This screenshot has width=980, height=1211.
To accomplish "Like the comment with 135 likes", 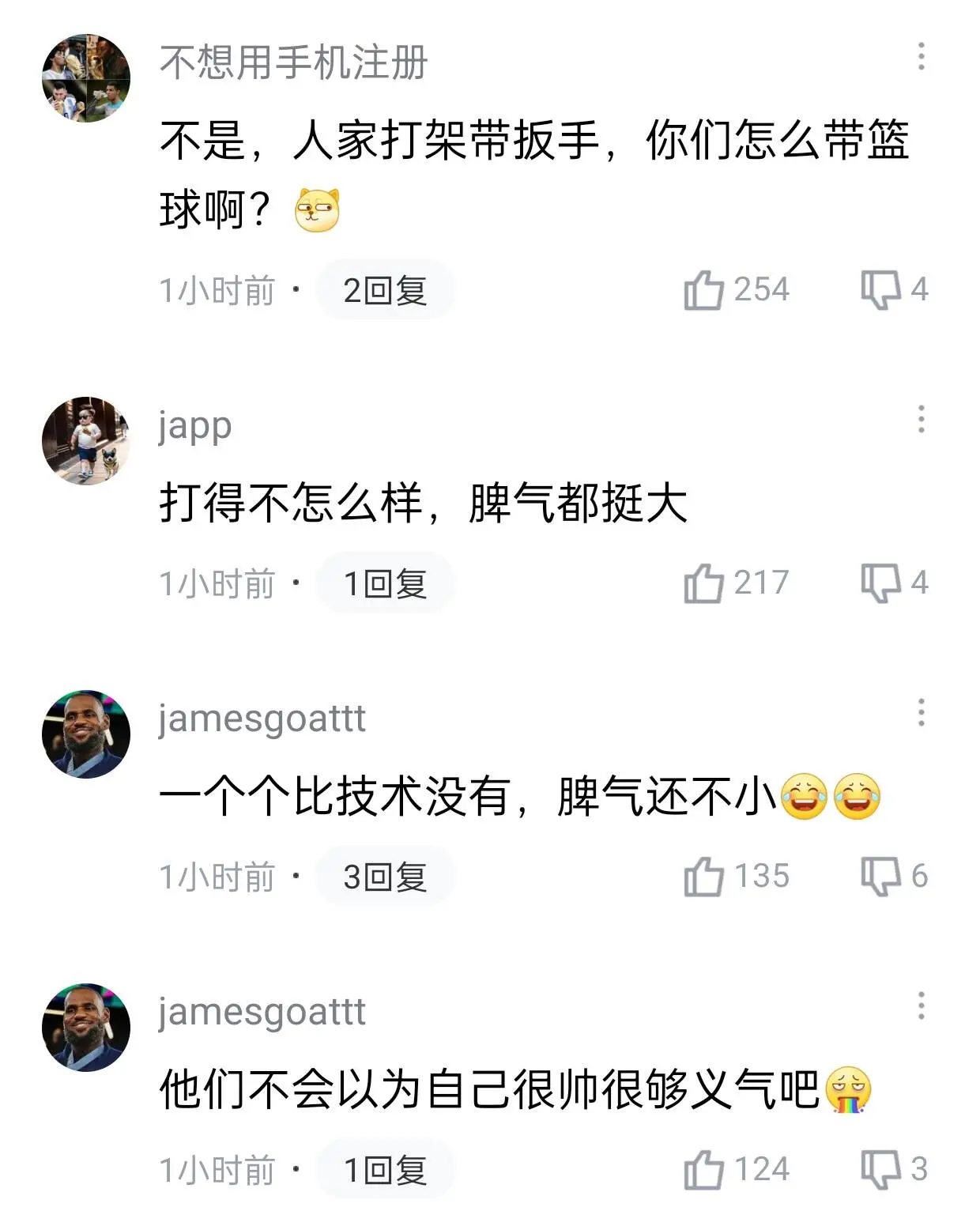I will tap(703, 877).
